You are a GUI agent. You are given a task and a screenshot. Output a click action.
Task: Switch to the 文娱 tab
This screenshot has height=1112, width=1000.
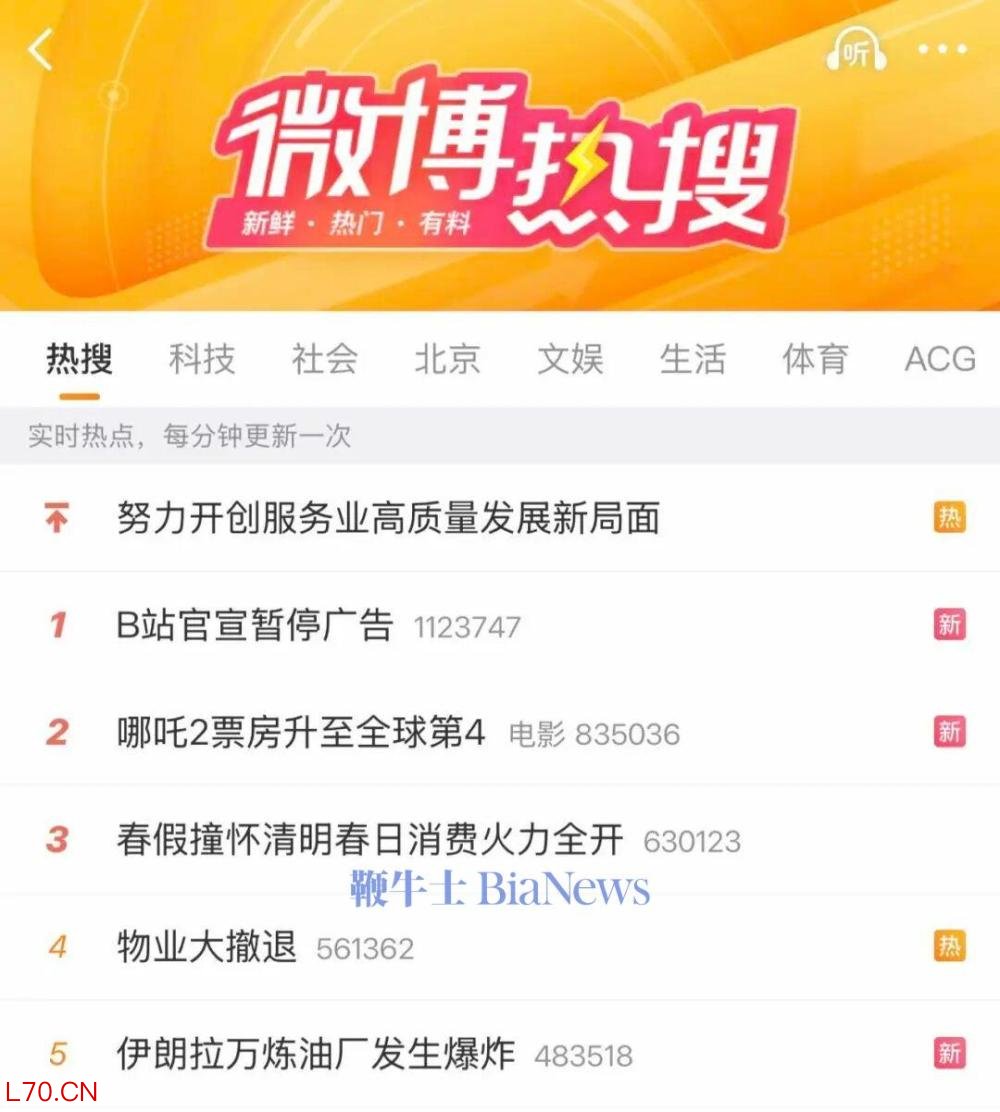pos(570,359)
